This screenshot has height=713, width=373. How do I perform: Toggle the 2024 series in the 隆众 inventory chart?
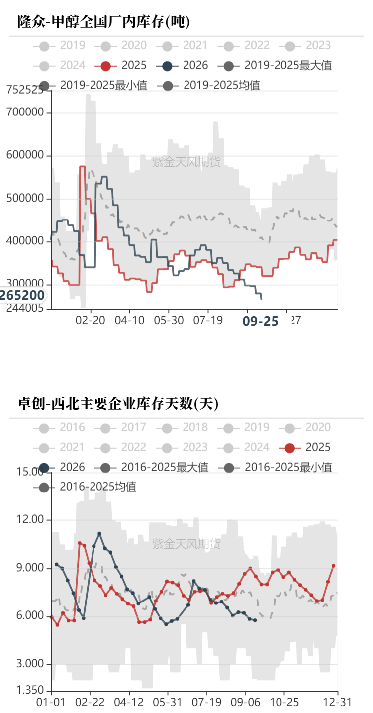click(x=59, y=65)
